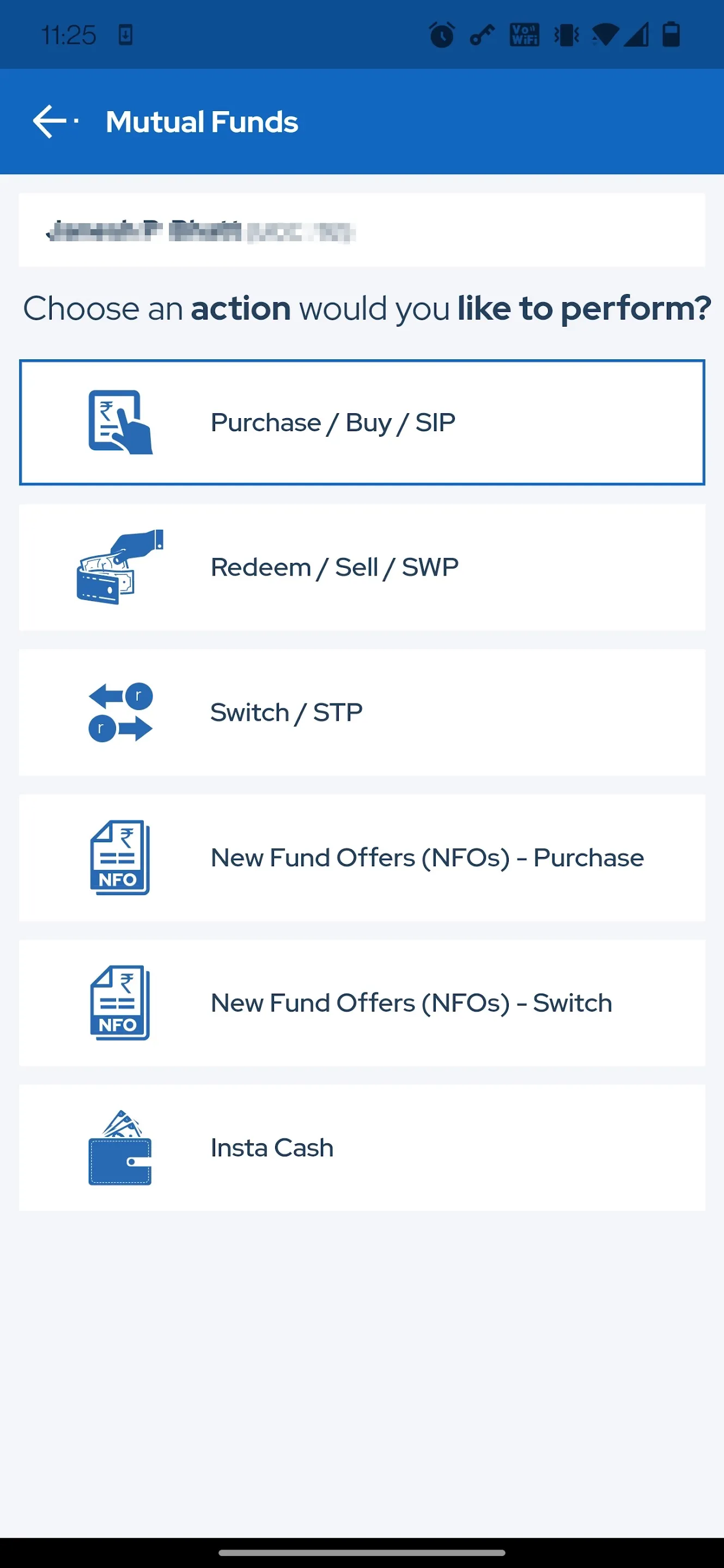
Task: Select the Insta Cash option
Action: coord(362,1147)
